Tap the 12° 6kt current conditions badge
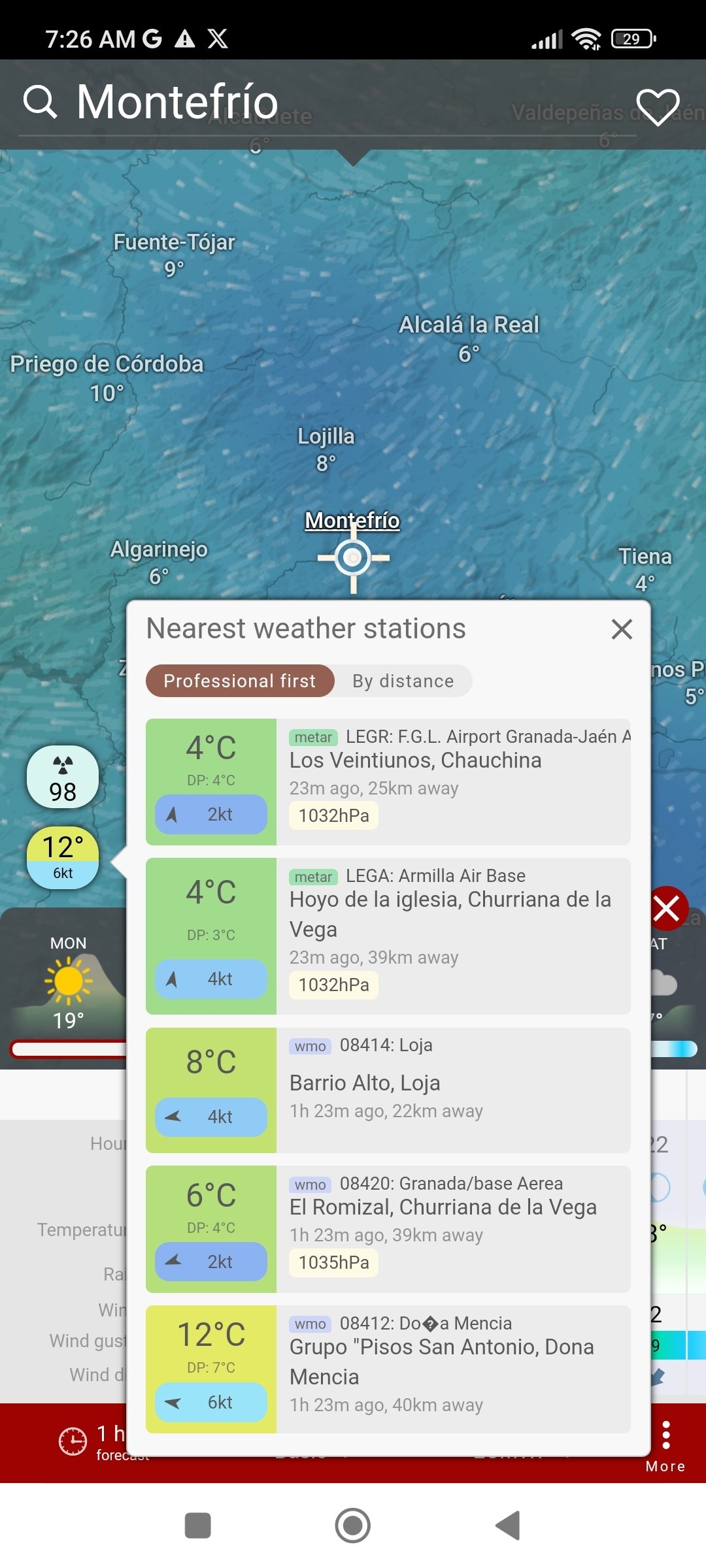 [63, 858]
